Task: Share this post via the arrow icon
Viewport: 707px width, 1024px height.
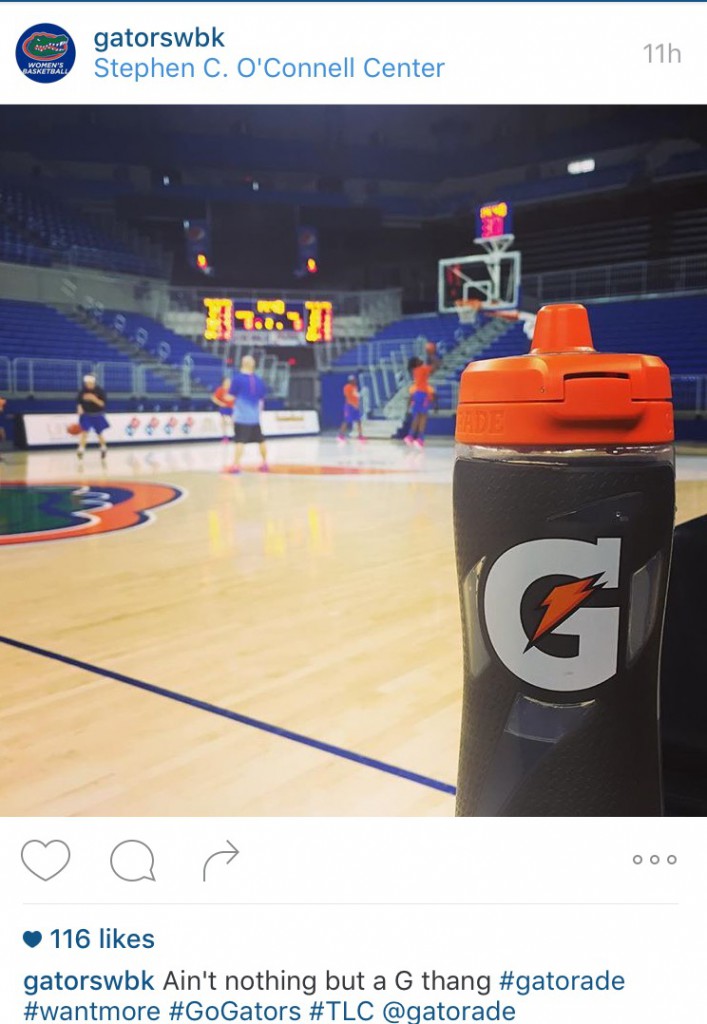Action: pyautogui.click(x=221, y=860)
